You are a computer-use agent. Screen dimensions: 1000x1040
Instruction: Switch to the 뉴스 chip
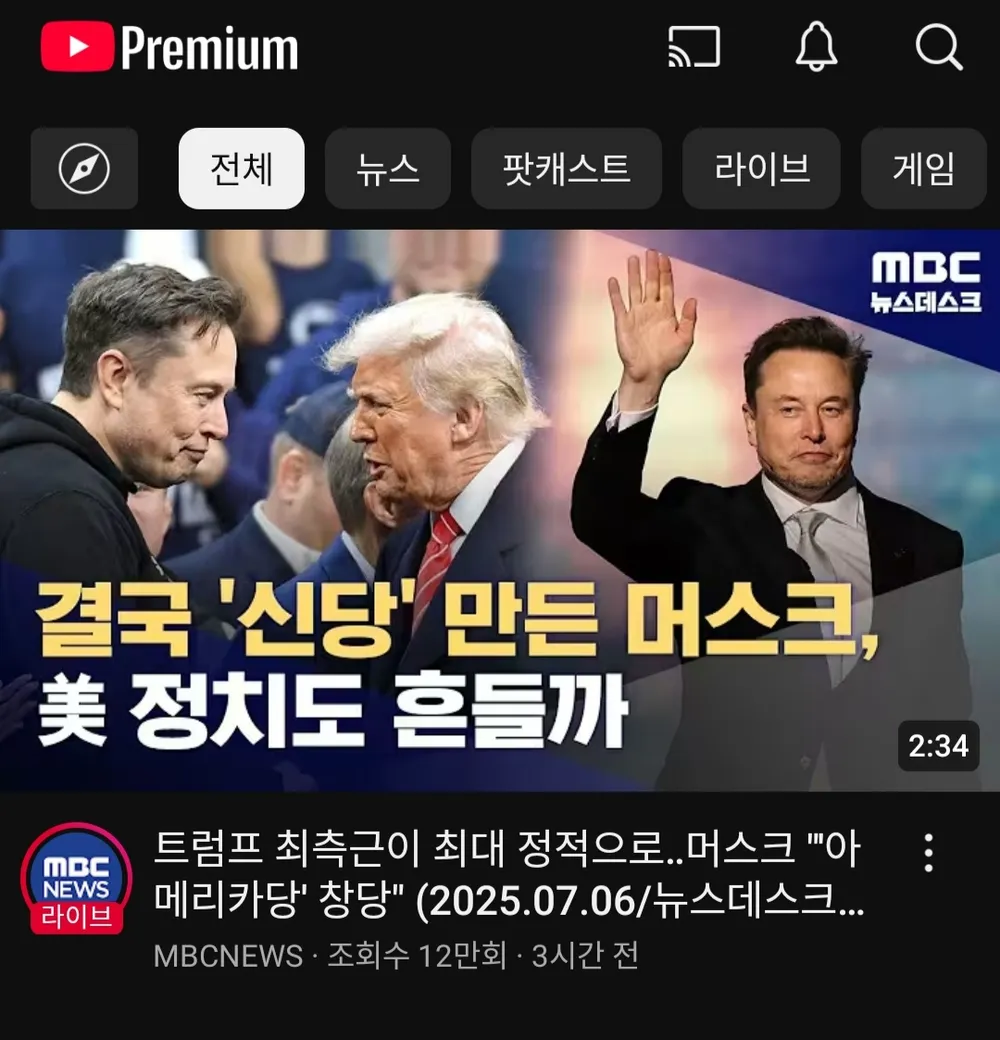pos(388,169)
